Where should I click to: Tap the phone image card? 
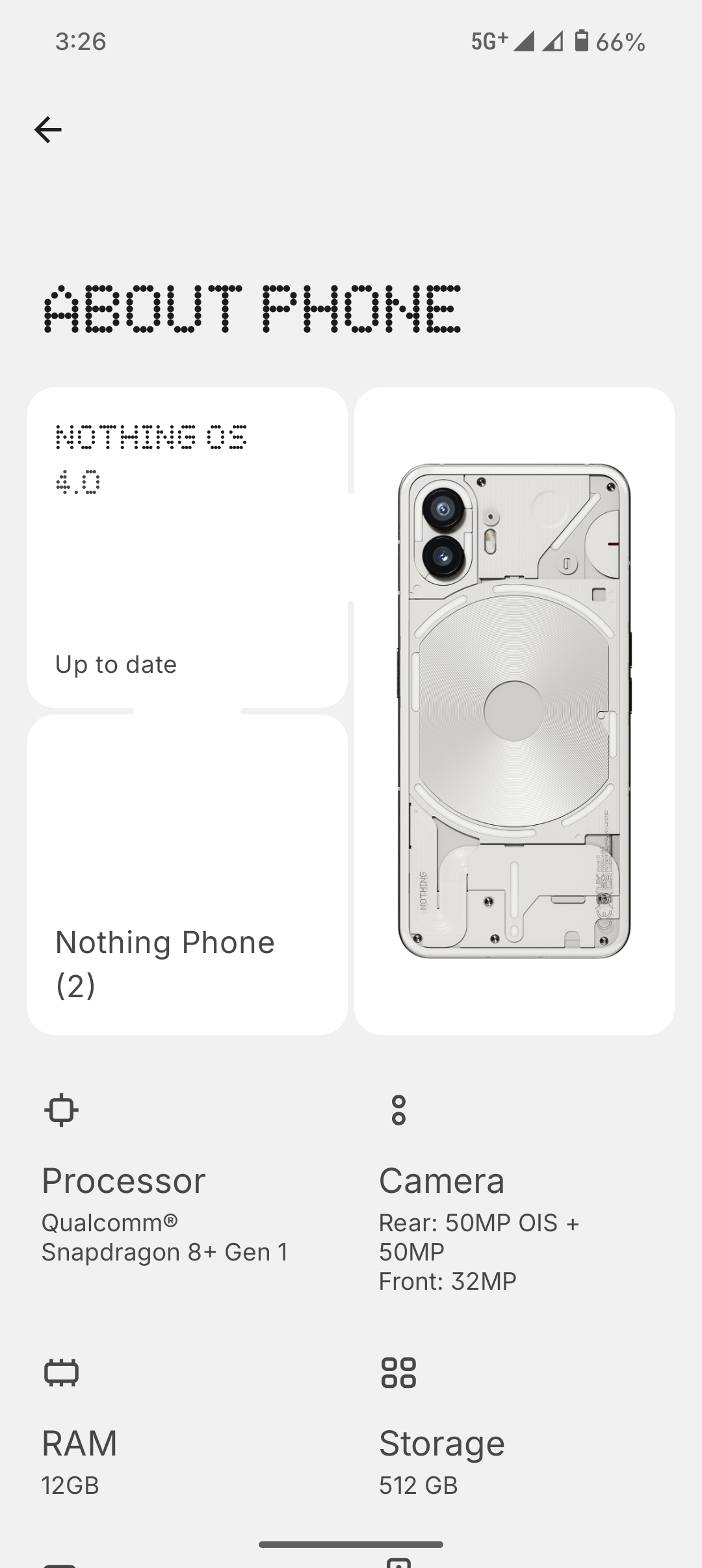tap(514, 711)
